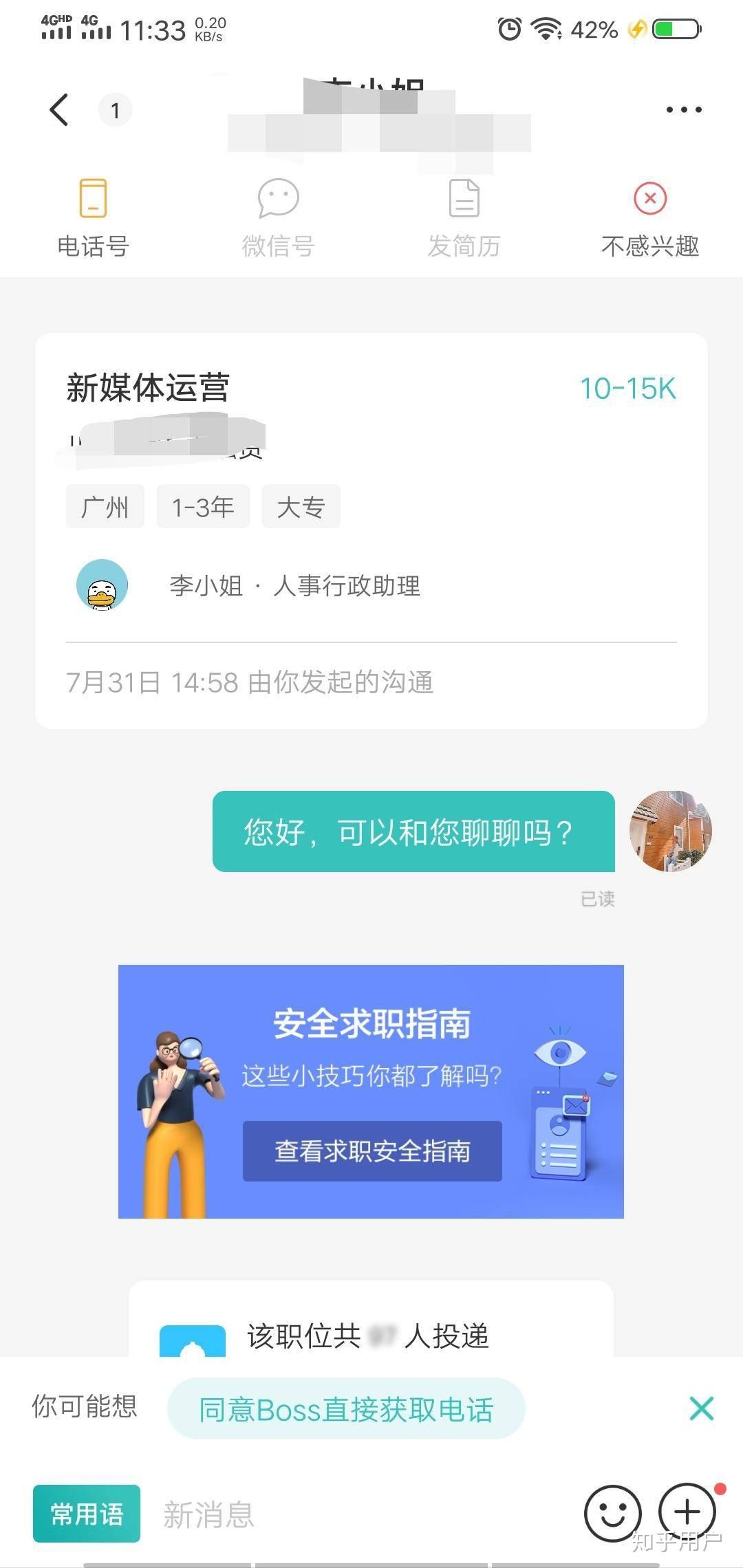
Task: Open the three-dot overflow menu
Action: 684,109
